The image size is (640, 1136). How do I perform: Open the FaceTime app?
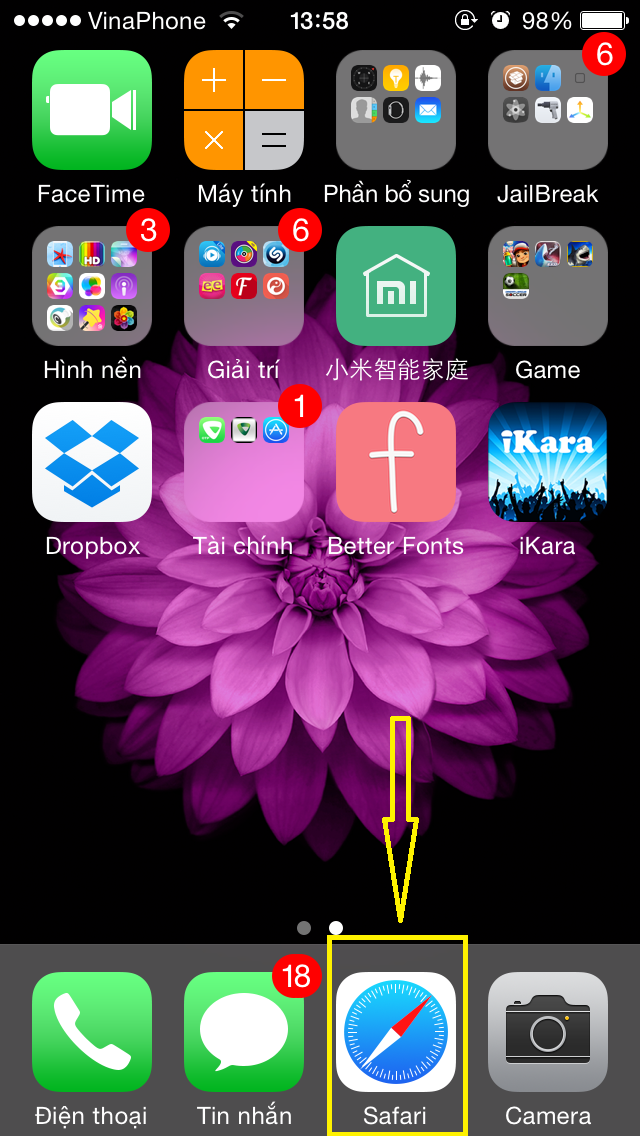click(x=92, y=111)
